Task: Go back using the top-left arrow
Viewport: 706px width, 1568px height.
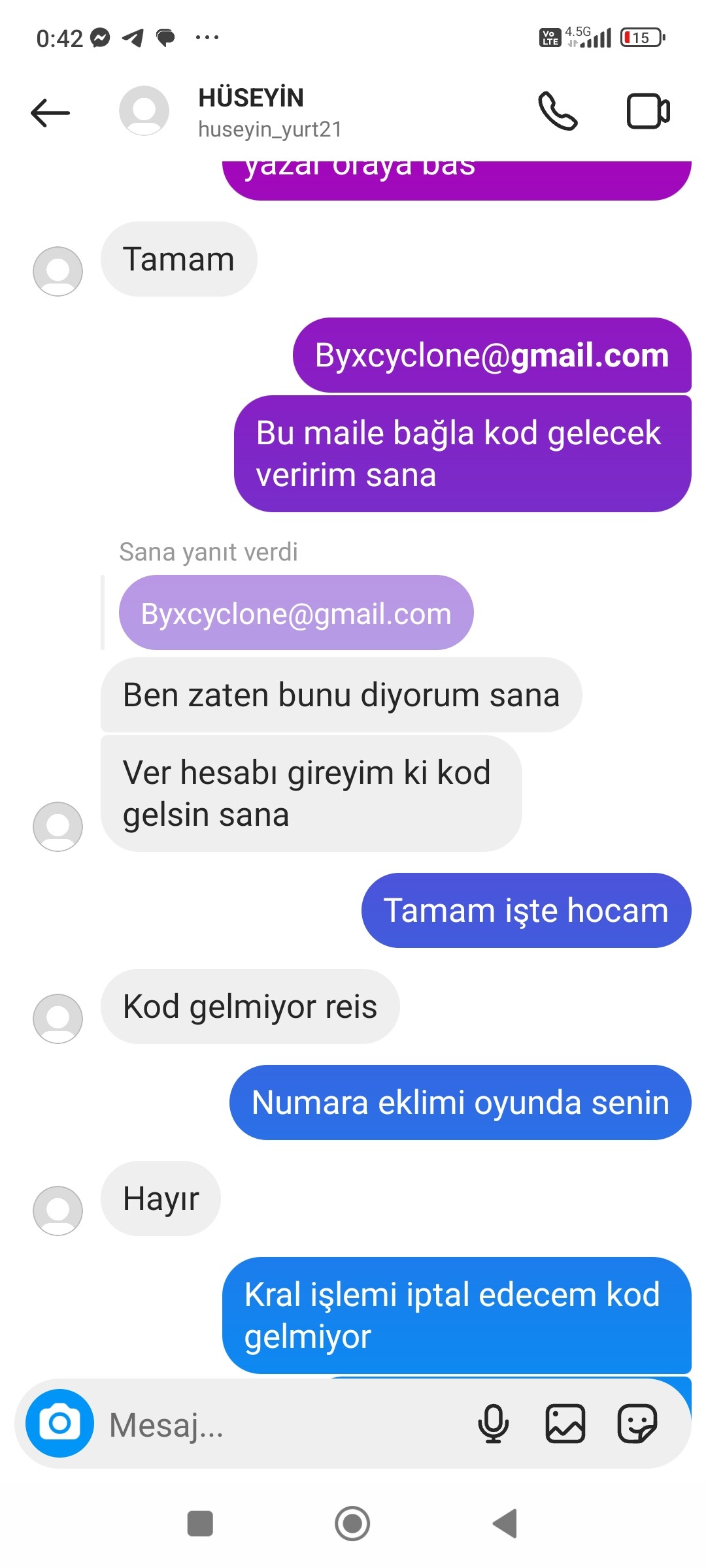Action: point(50,112)
